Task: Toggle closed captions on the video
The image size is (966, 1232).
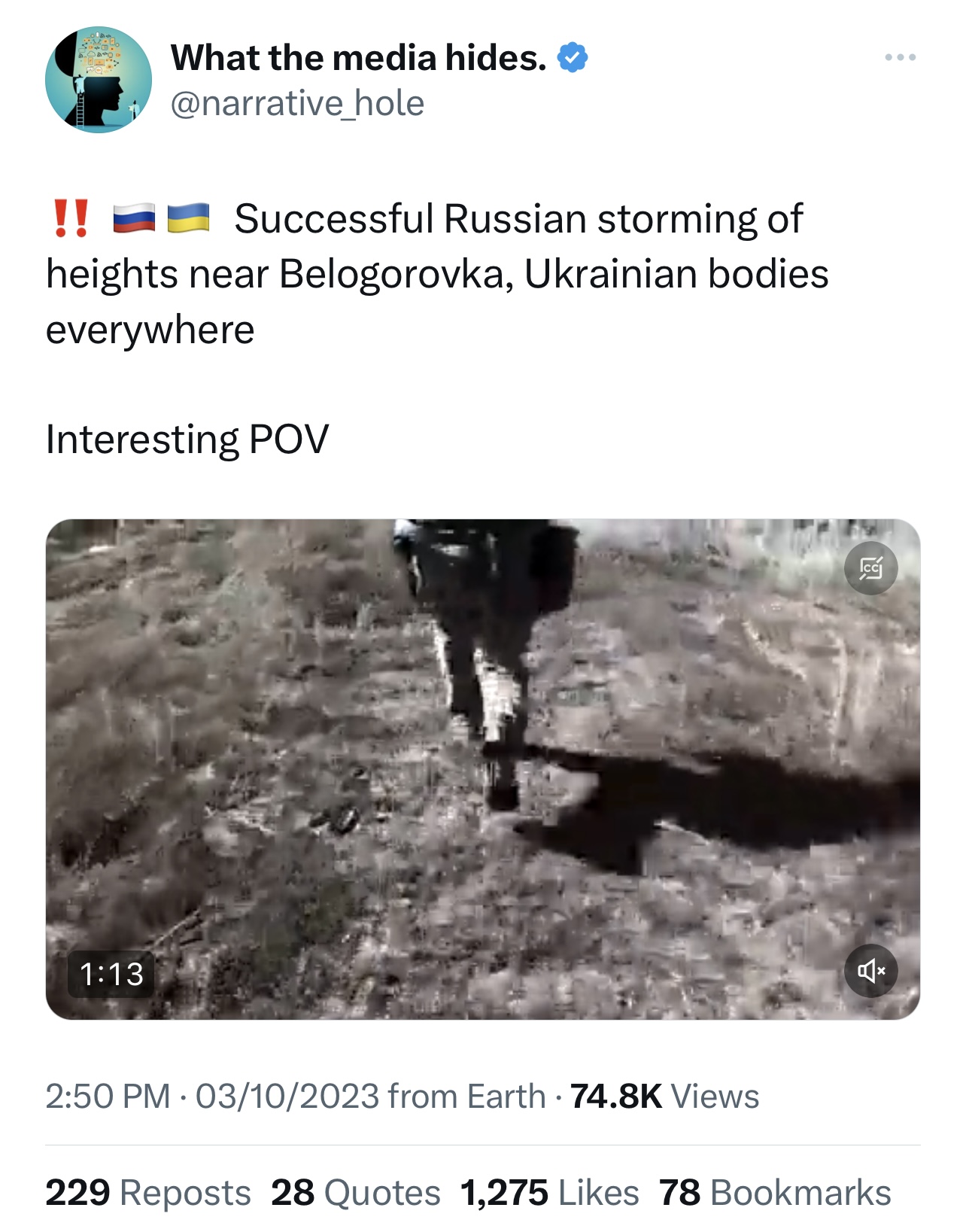Action: [870, 568]
